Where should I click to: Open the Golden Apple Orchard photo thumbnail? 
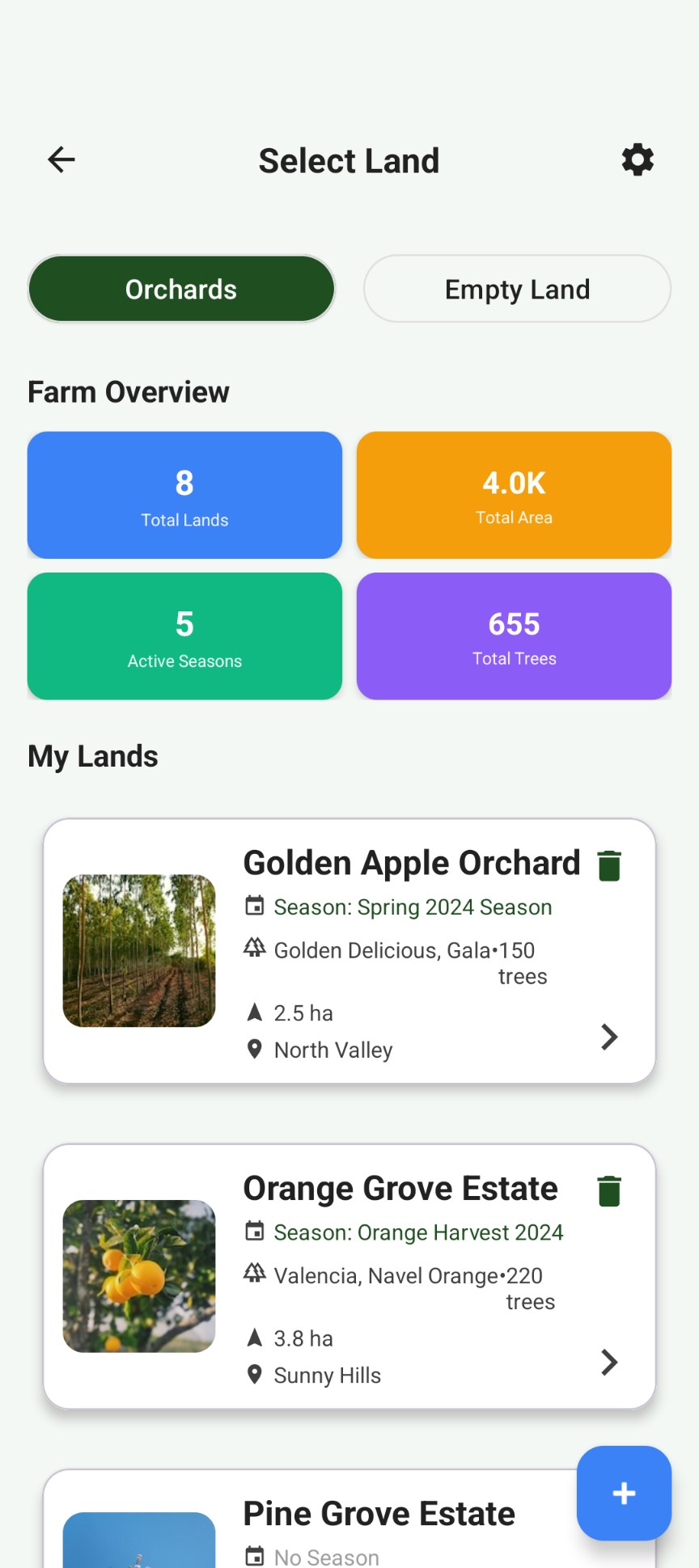(138, 950)
